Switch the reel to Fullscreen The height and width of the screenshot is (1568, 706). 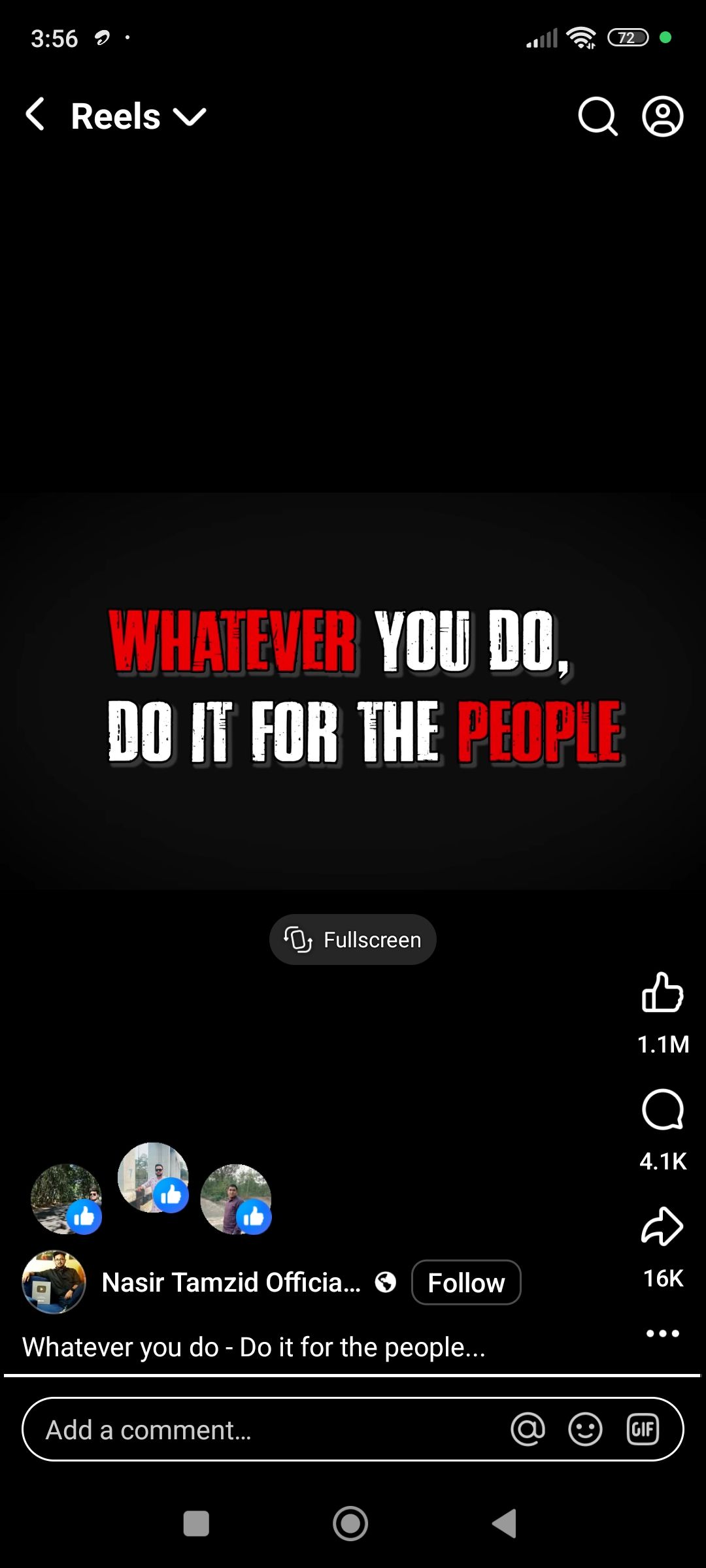point(353,939)
